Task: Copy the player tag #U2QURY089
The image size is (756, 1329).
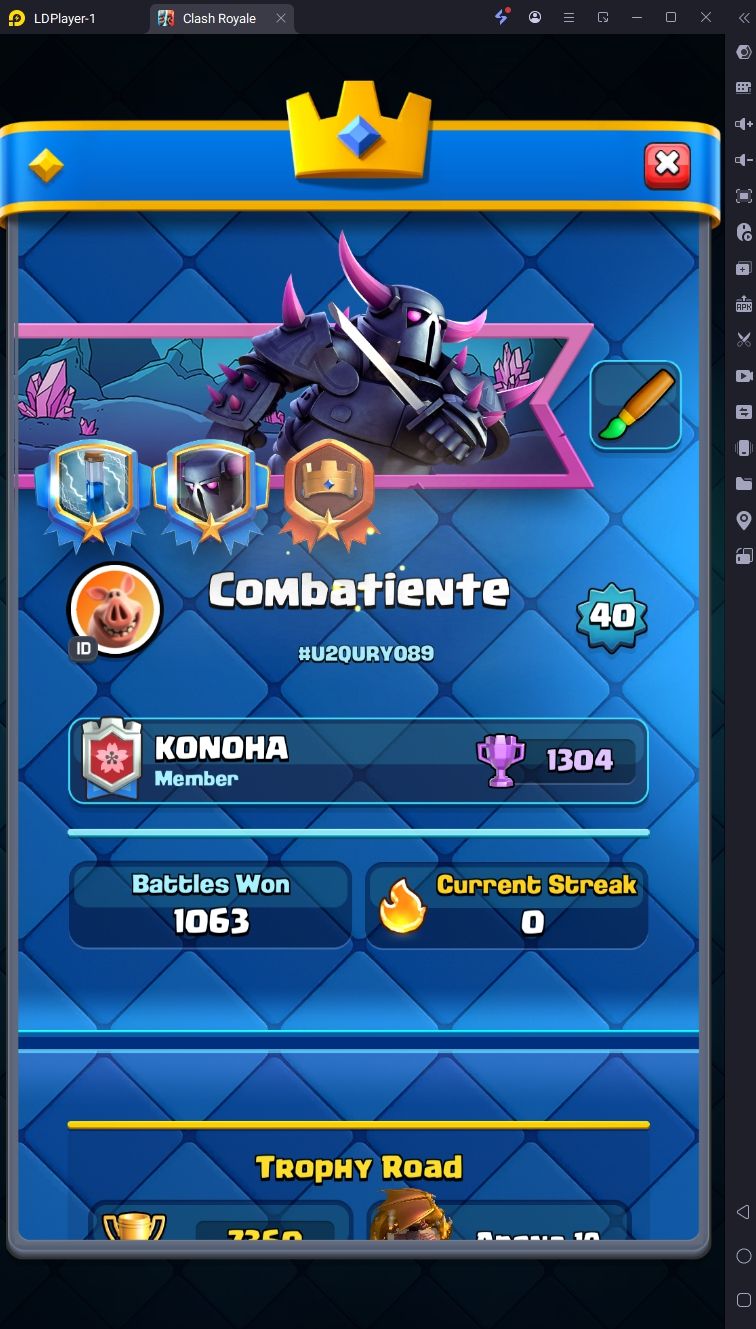Action: click(366, 654)
